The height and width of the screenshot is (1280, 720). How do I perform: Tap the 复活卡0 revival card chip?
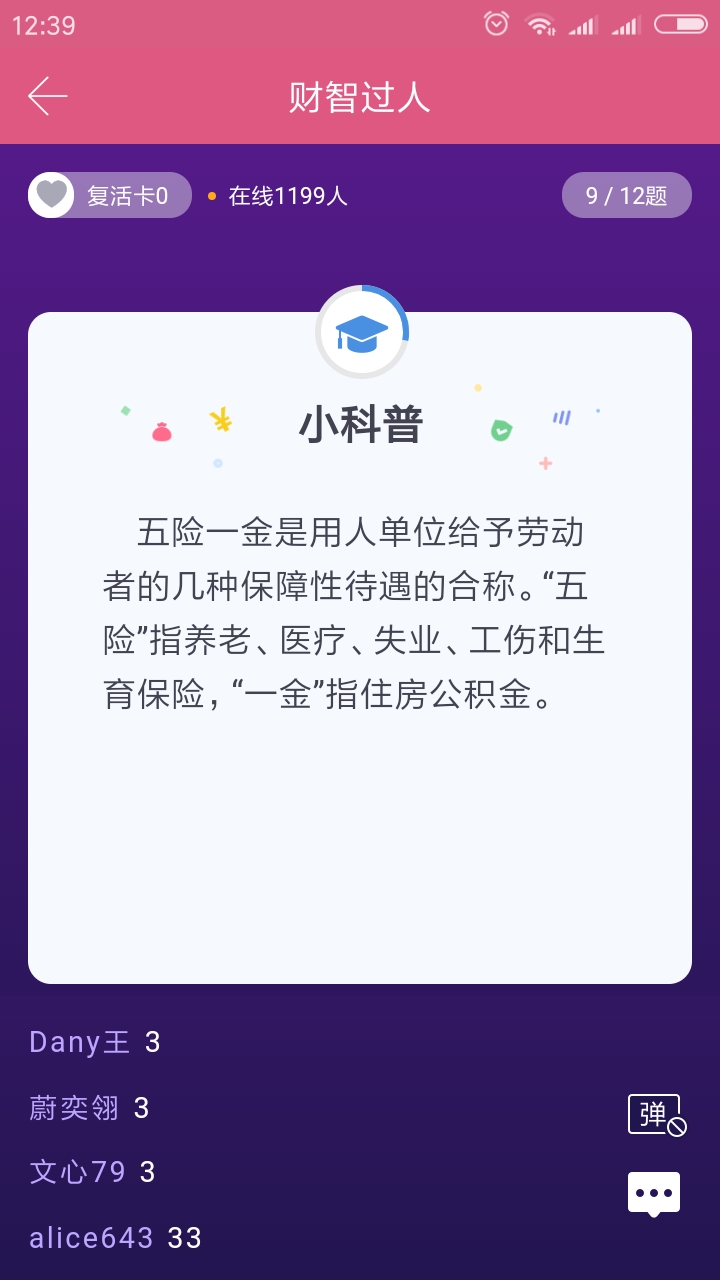[110, 195]
